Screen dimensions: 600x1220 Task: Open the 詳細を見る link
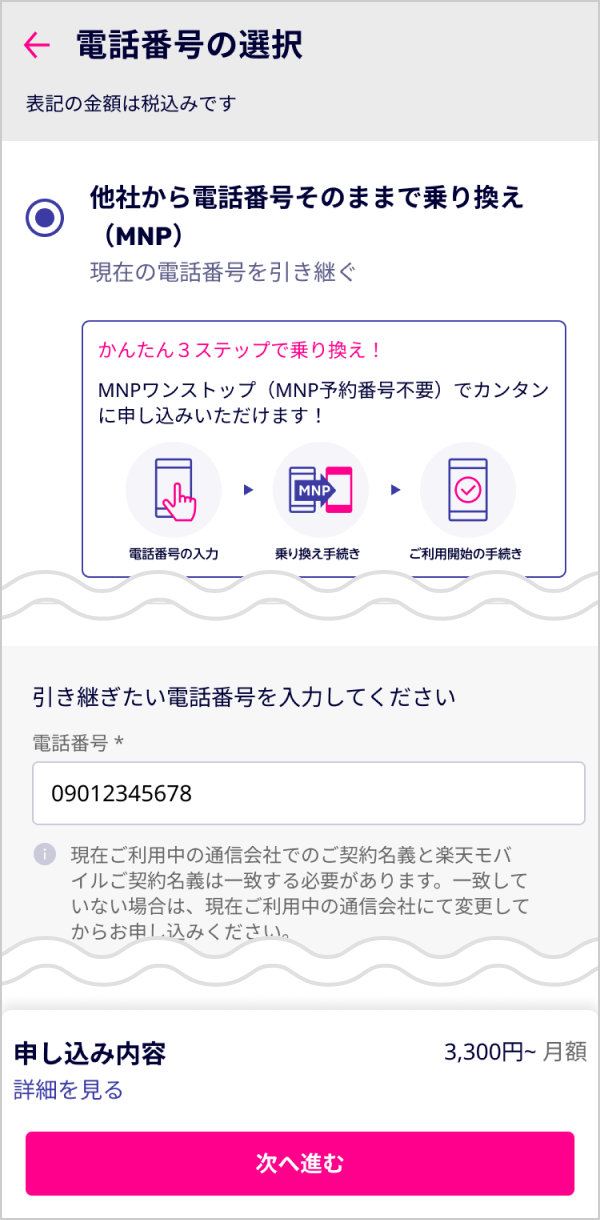(68, 1089)
